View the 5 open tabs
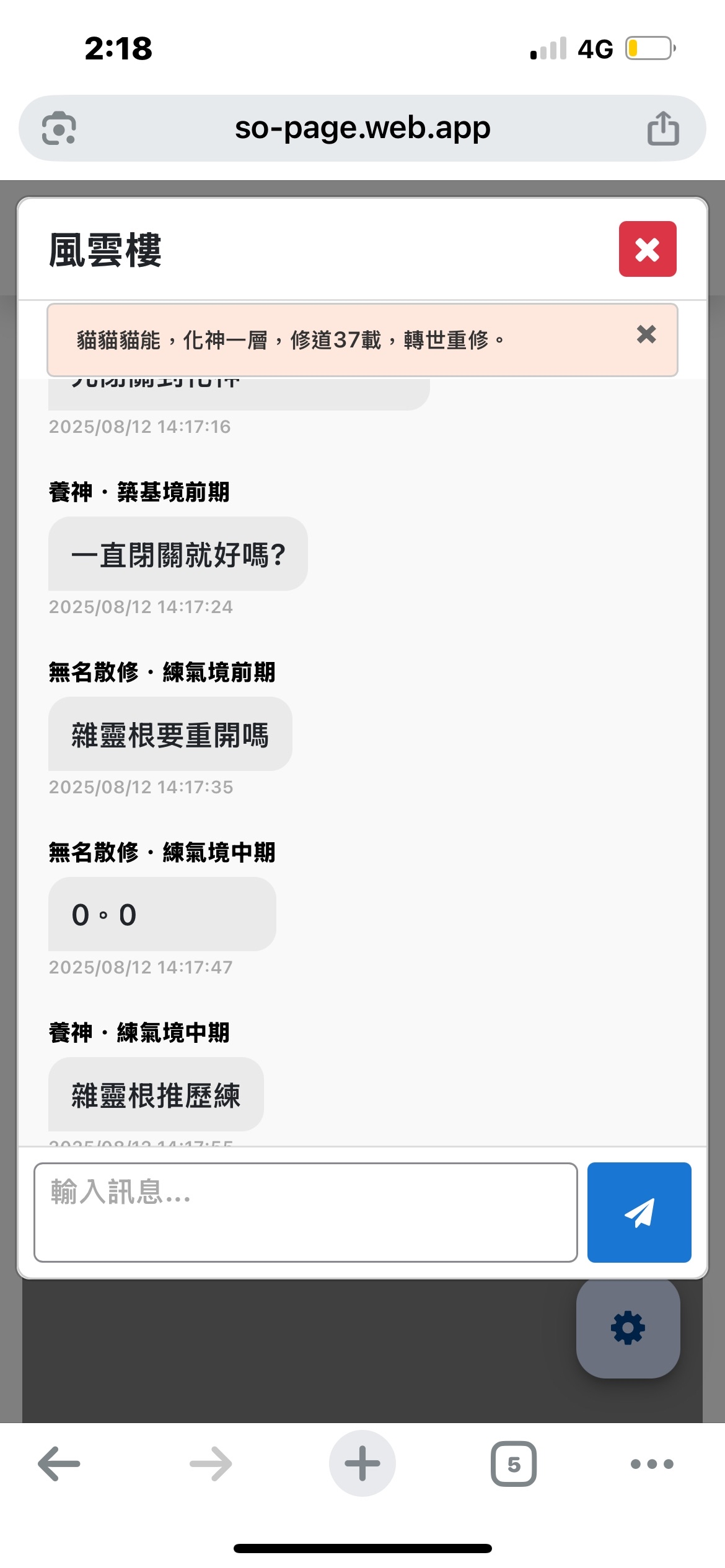This screenshot has width=725, height=1568. [513, 1464]
